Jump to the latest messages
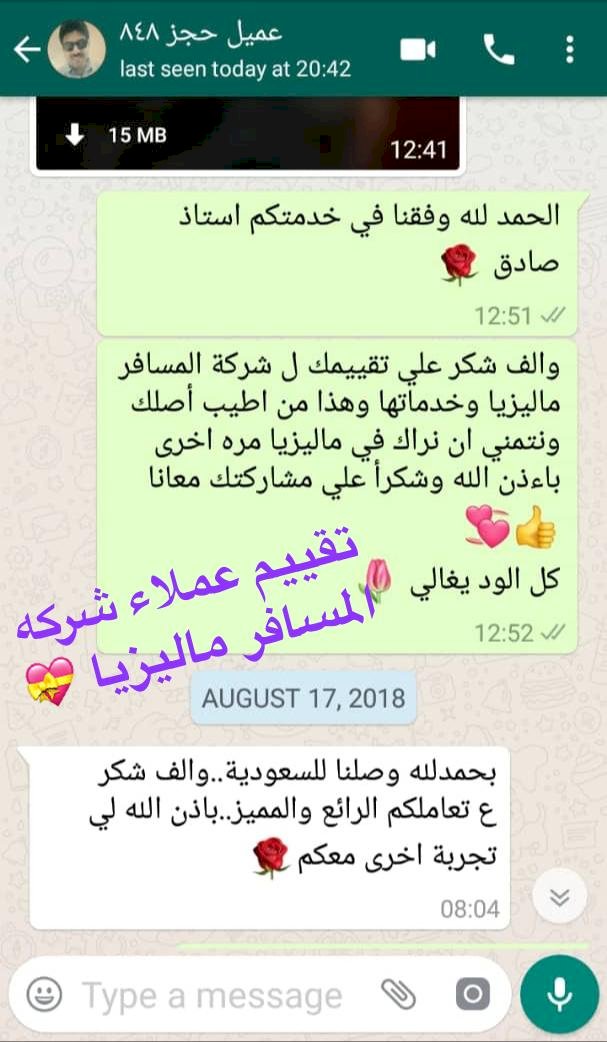 coord(560,897)
